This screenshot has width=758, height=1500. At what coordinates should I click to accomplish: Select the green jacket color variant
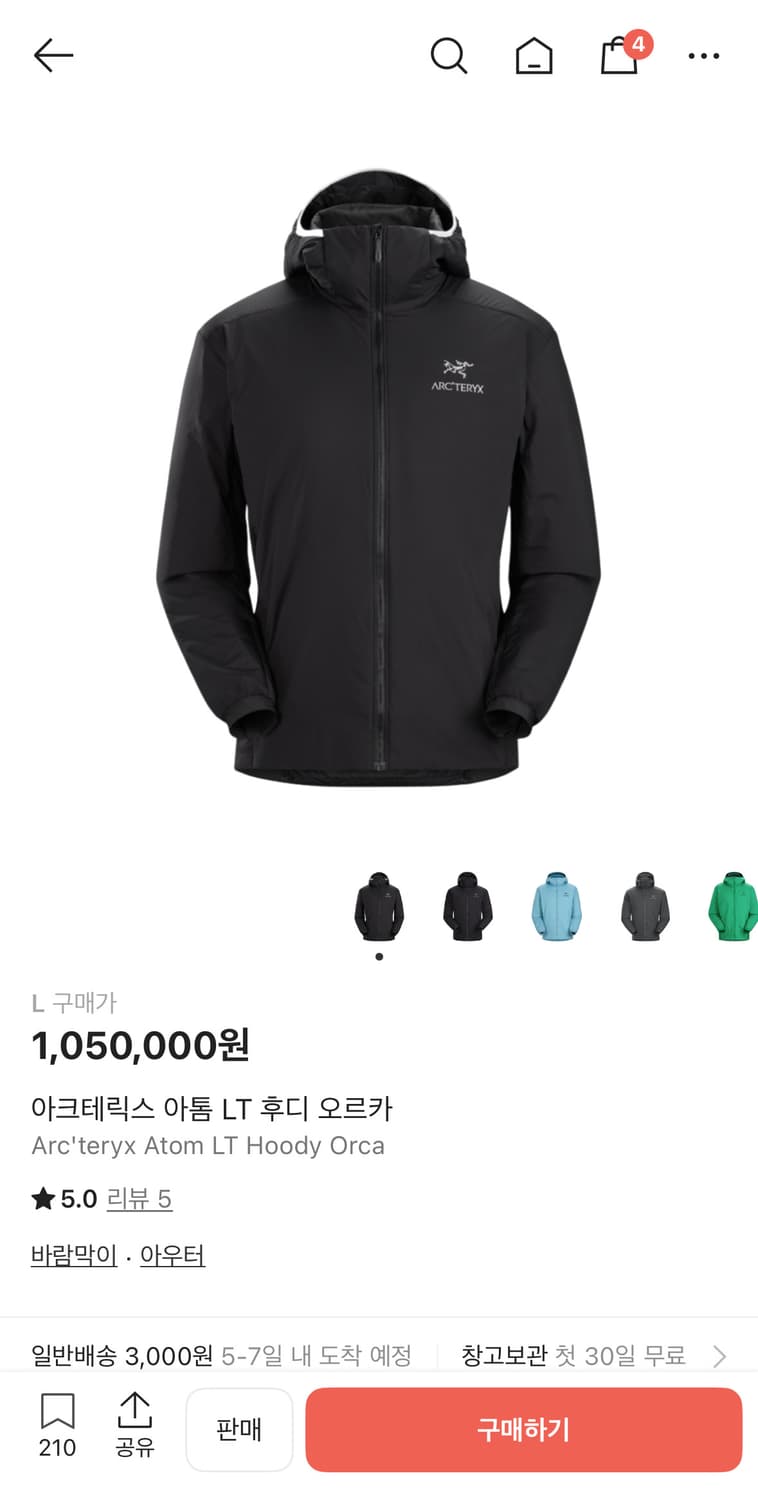pyautogui.click(x=733, y=905)
